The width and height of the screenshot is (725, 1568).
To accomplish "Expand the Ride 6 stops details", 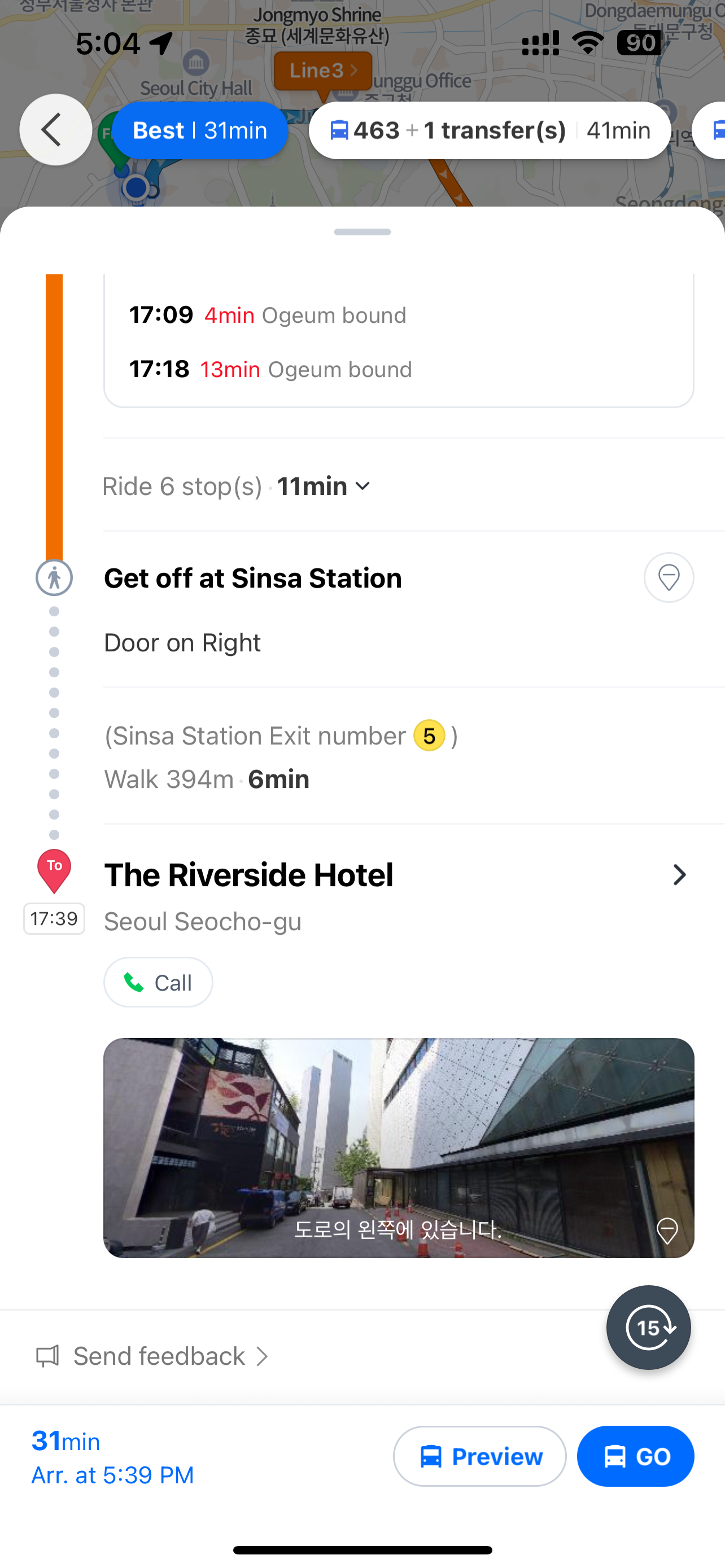I will [237, 487].
